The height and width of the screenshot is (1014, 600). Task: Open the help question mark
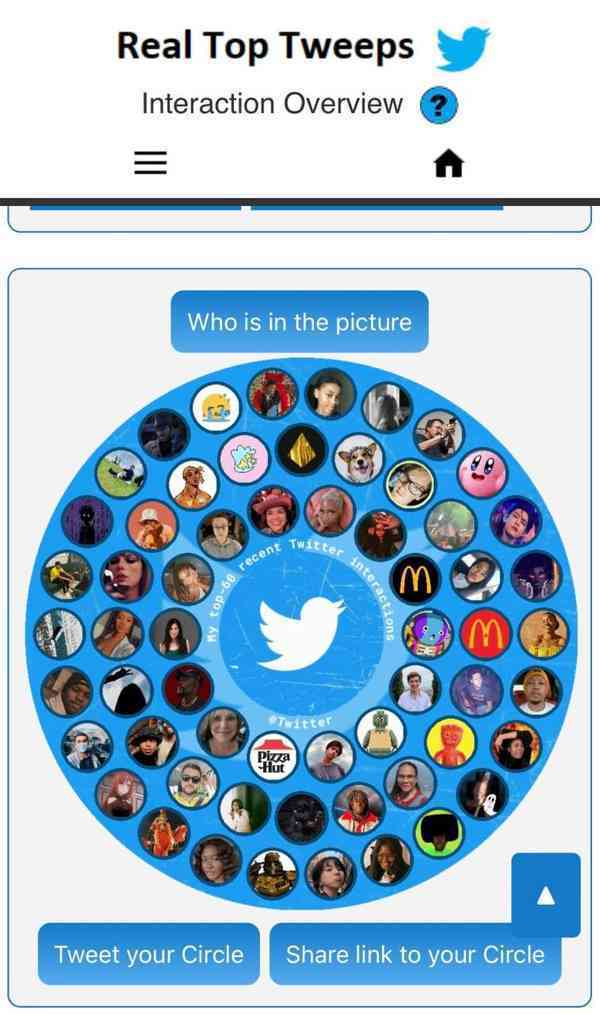point(438,105)
